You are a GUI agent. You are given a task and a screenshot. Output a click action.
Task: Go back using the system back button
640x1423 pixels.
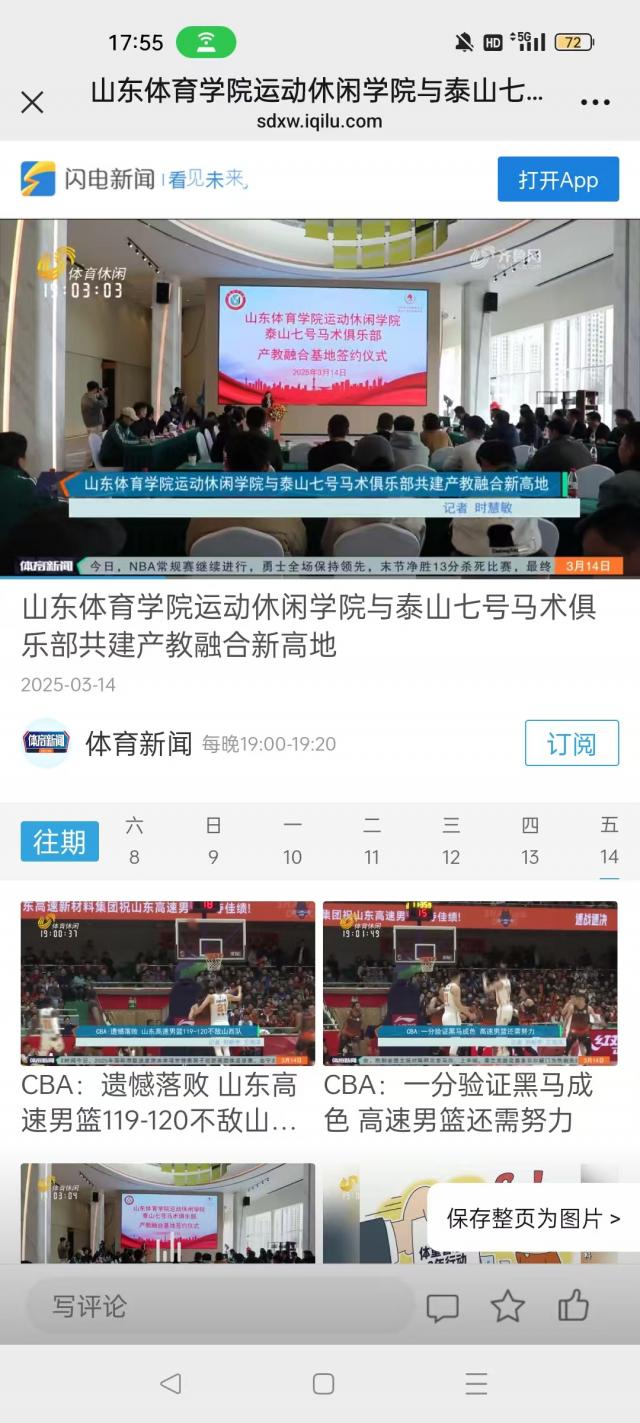tap(171, 1383)
